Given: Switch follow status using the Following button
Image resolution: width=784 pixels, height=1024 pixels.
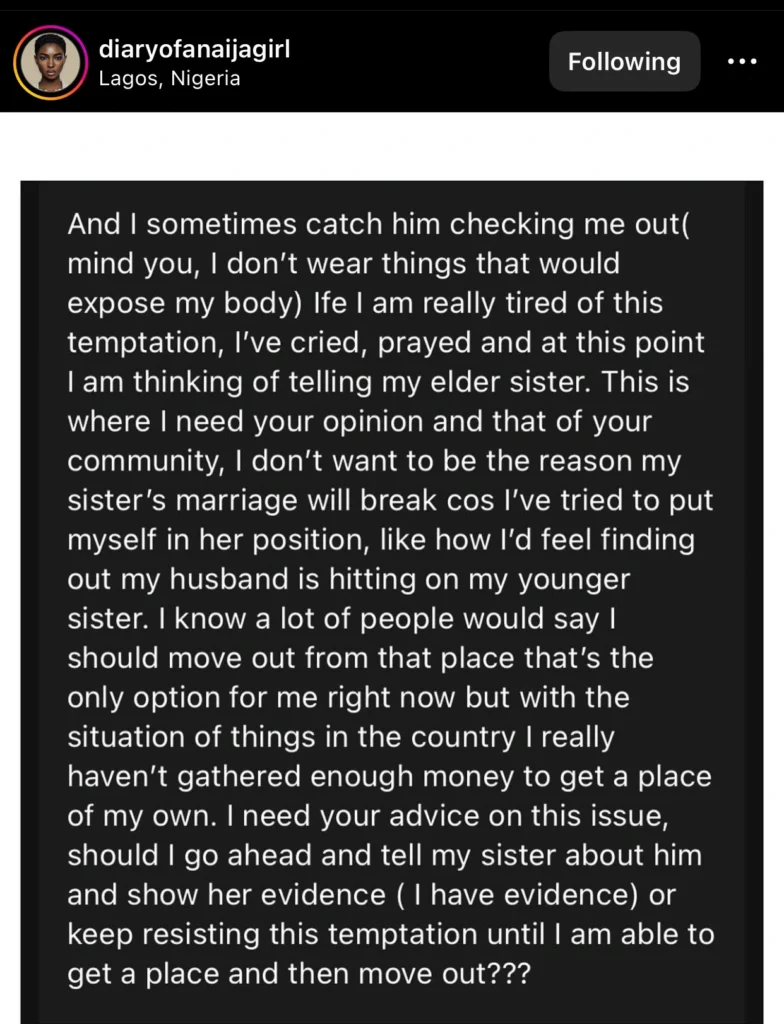Looking at the screenshot, I should coord(624,61).
